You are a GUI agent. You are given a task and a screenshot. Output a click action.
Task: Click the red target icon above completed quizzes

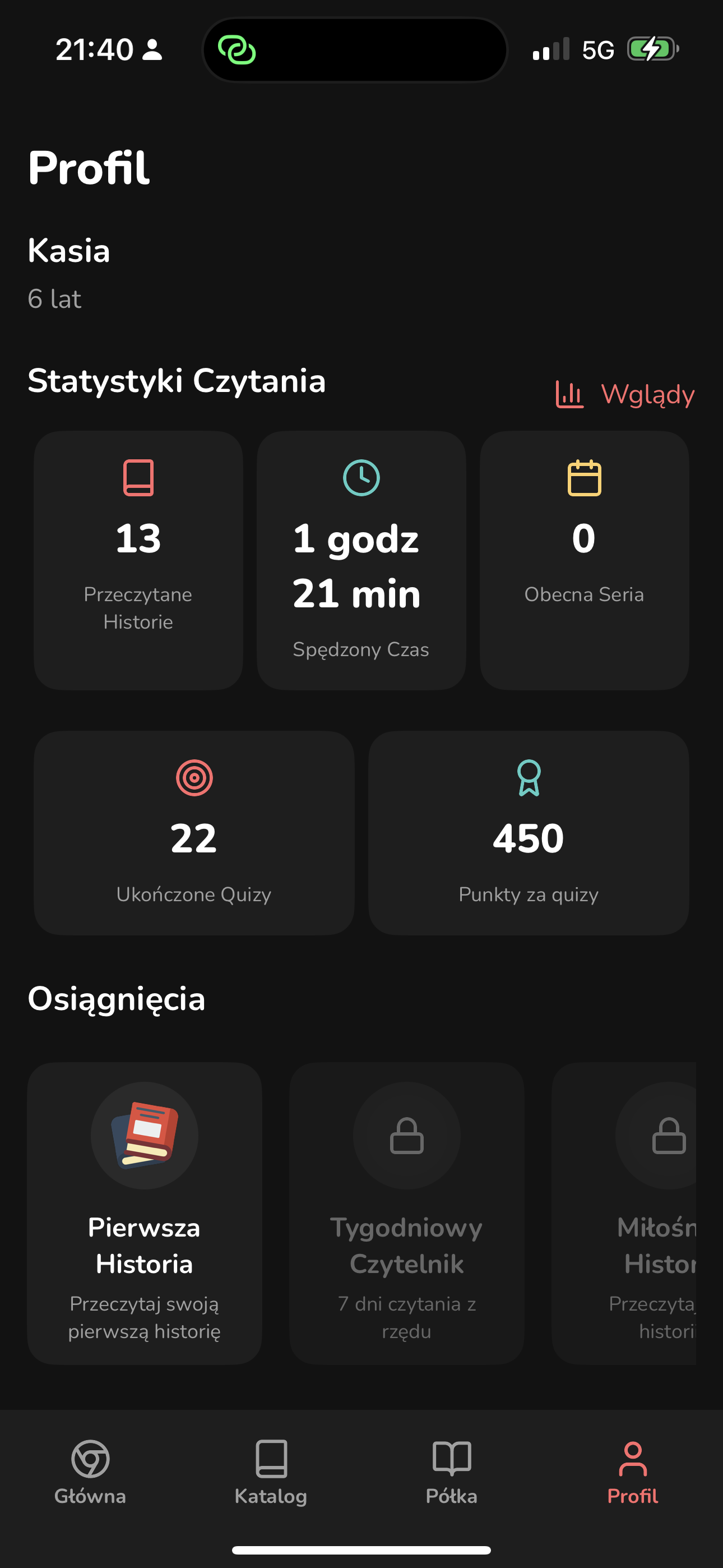click(x=193, y=778)
